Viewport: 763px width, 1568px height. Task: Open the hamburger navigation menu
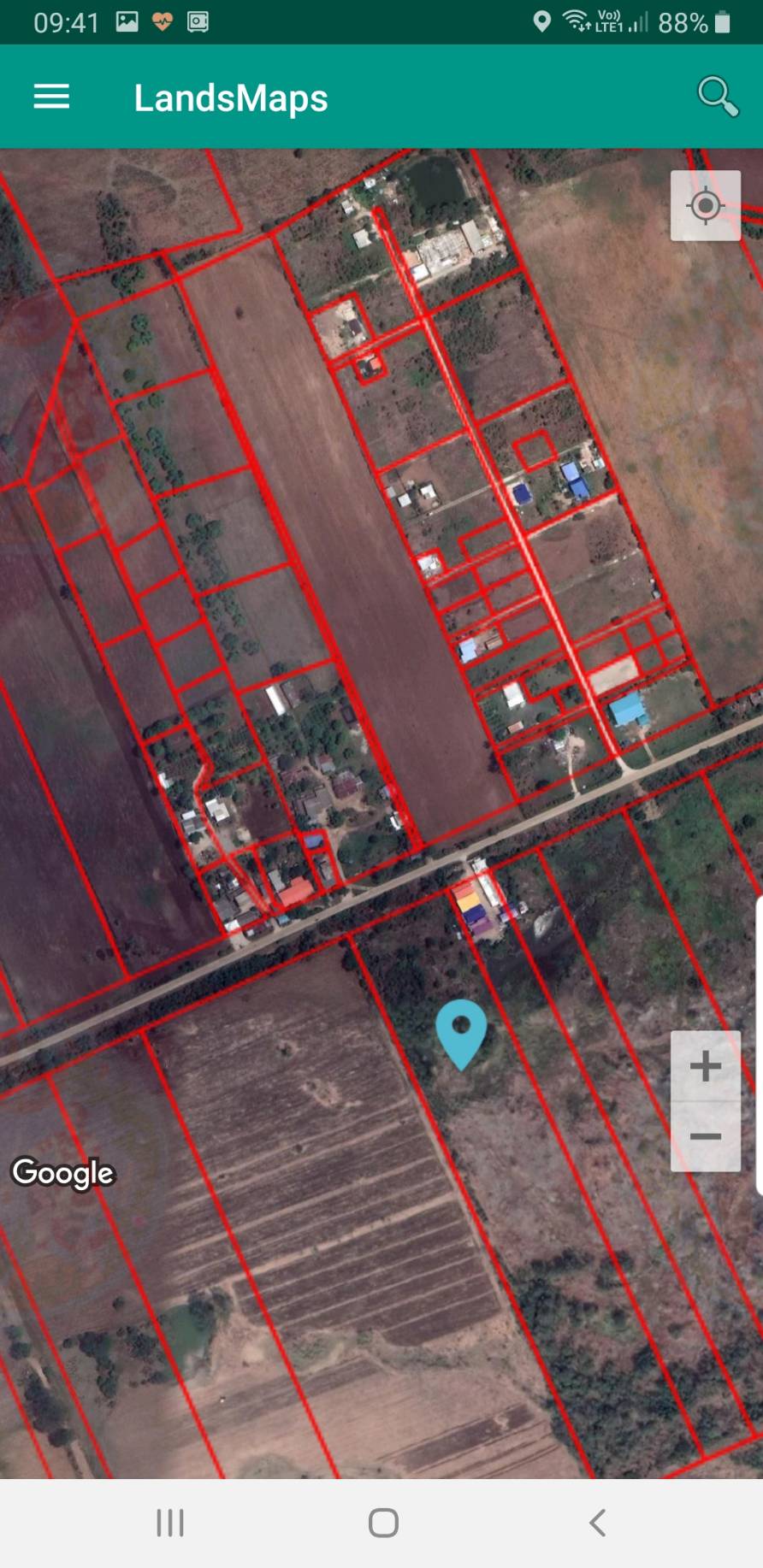click(x=51, y=97)
